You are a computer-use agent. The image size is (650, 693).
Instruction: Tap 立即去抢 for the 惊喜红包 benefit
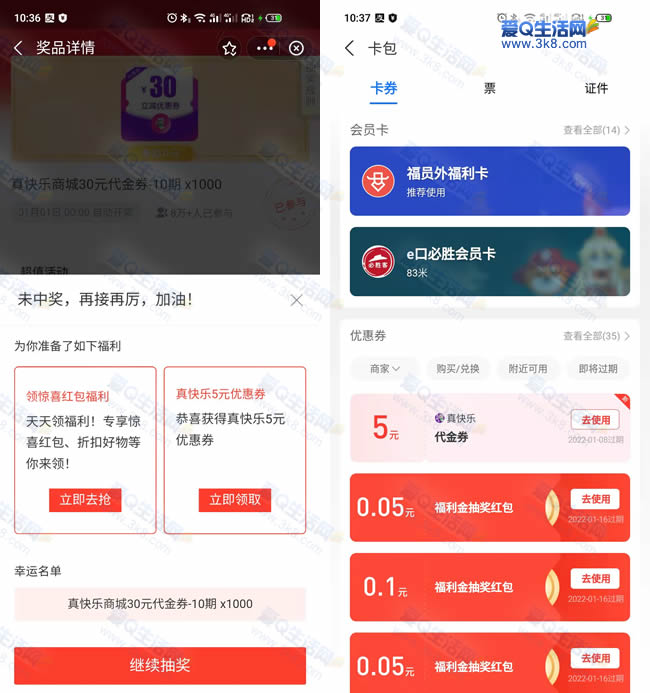85,500
